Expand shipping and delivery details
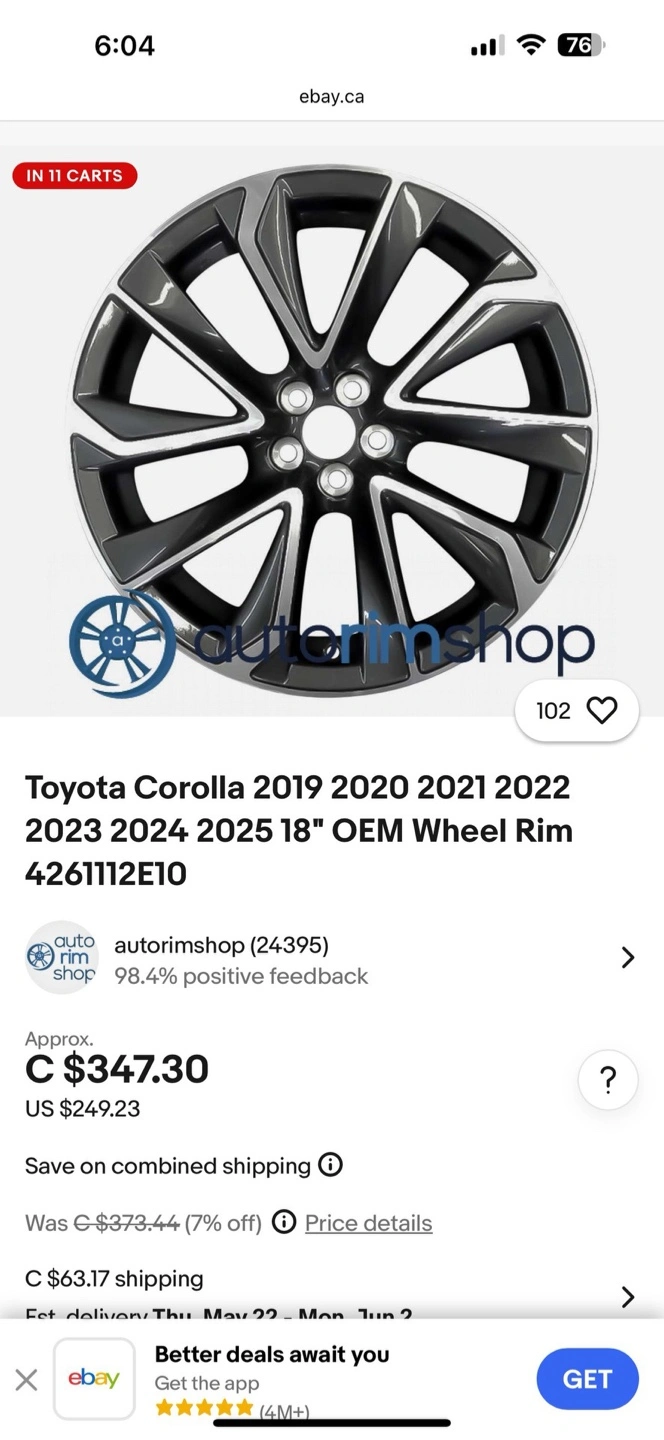664x1440 pixels. pos(627,1297)
